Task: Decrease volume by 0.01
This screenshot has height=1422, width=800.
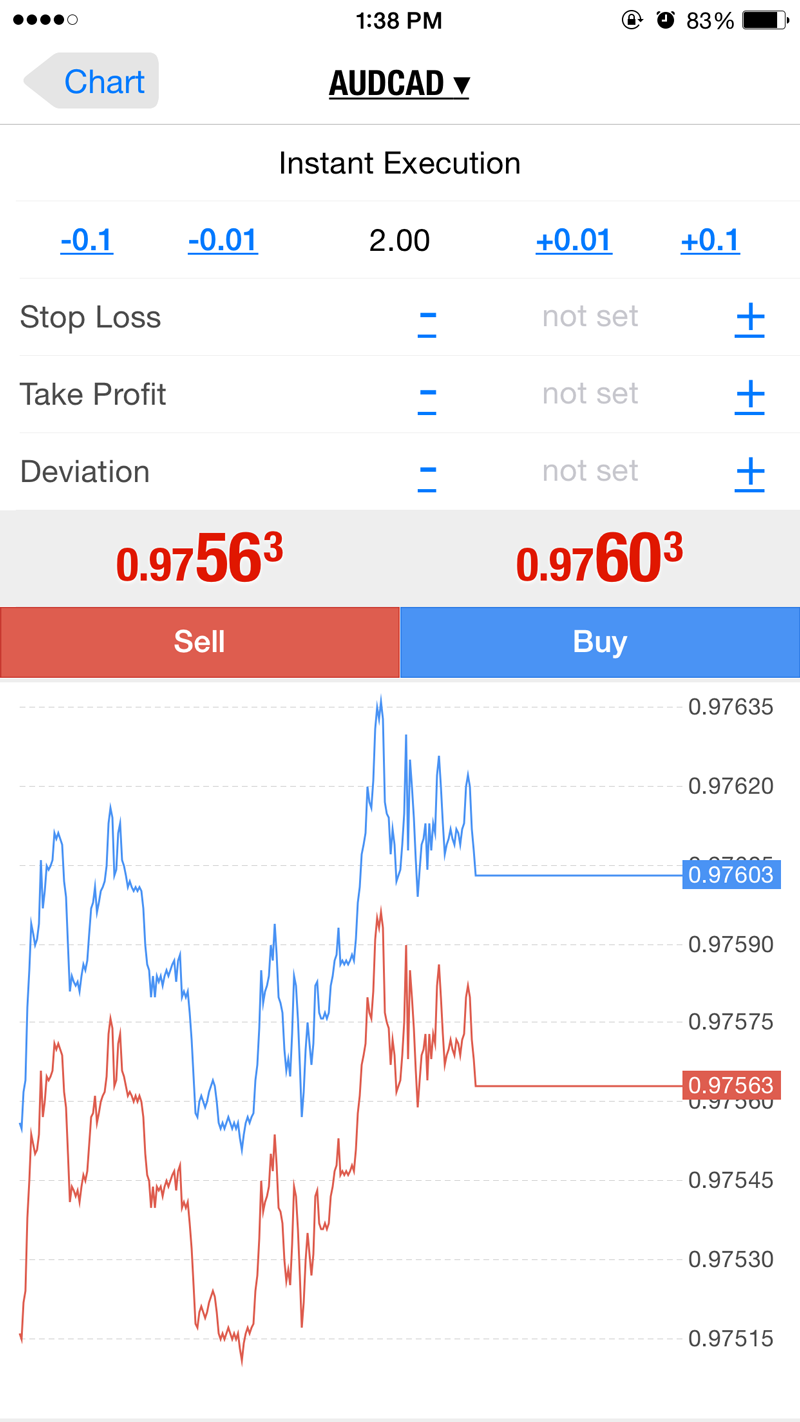Action: 223,241
